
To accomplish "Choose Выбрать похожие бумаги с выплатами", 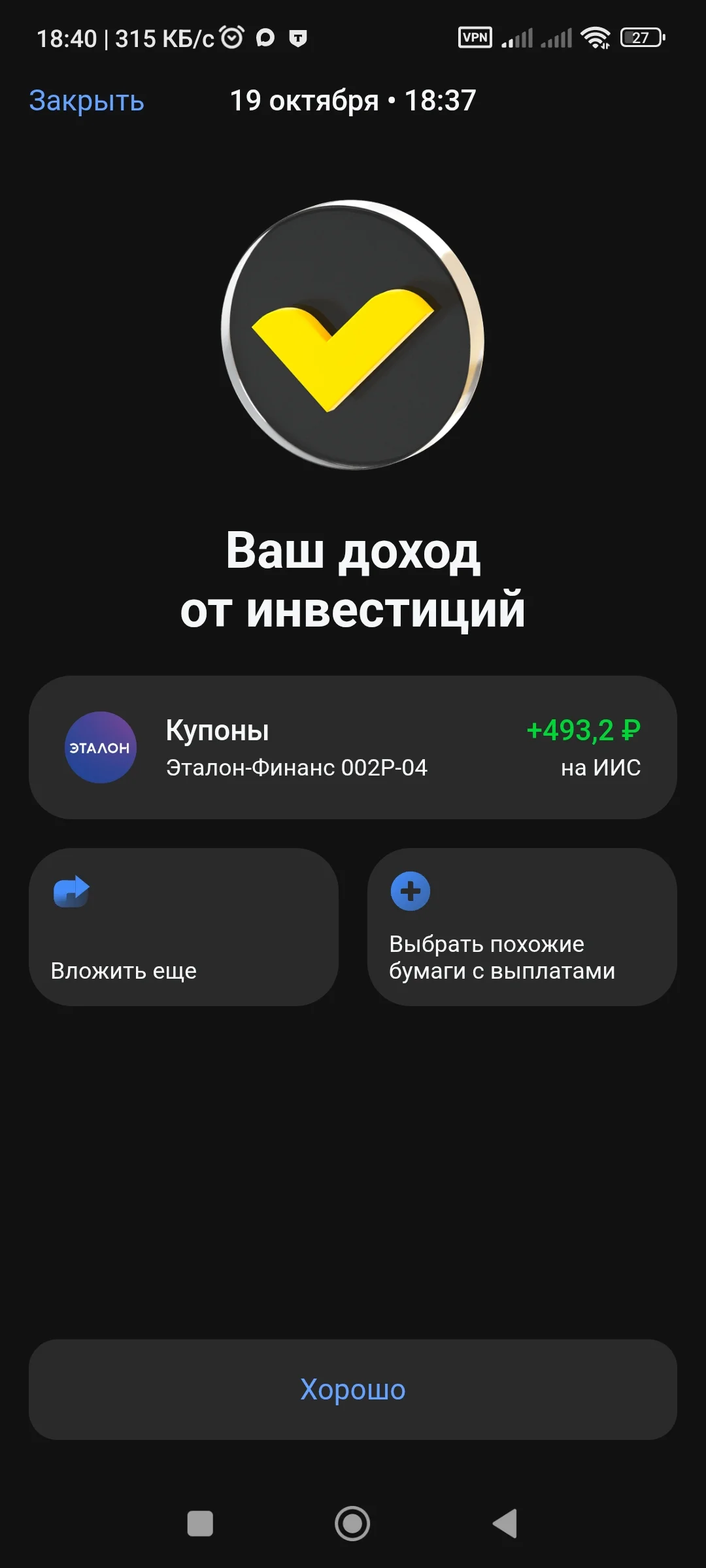I will [522, 927].
